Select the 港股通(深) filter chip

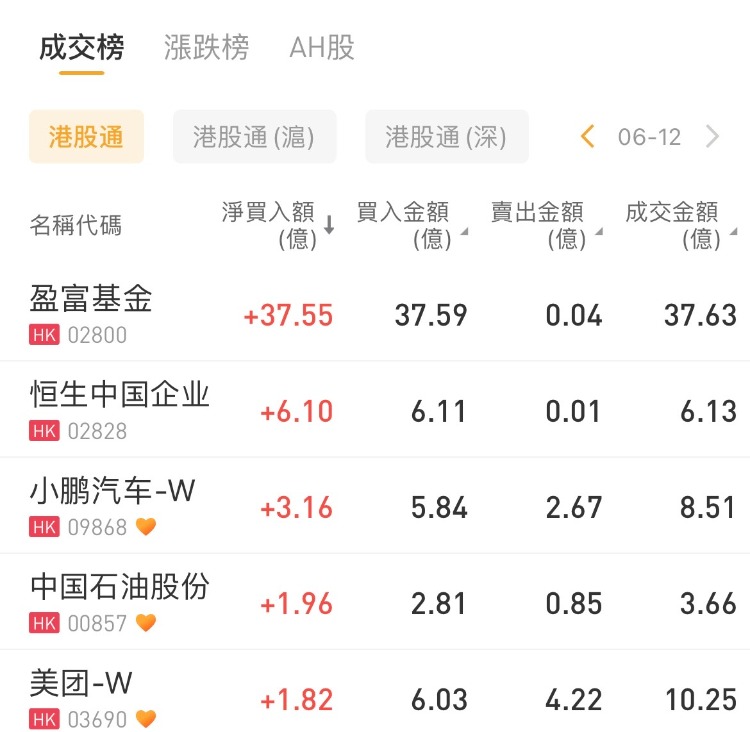click(446, 137)
